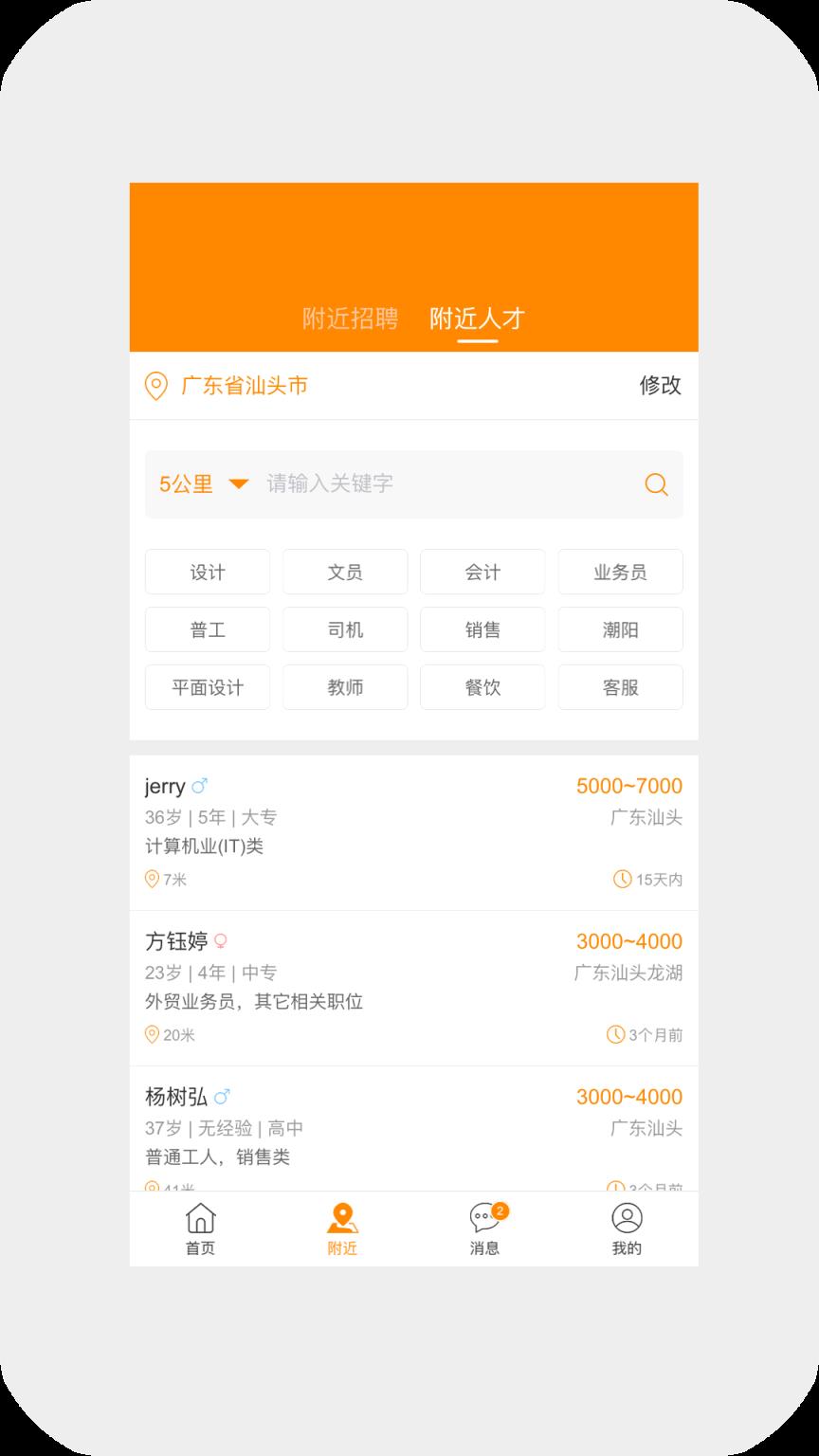Click the female symbol next to 方钰婷

click(x=224, y=941)
